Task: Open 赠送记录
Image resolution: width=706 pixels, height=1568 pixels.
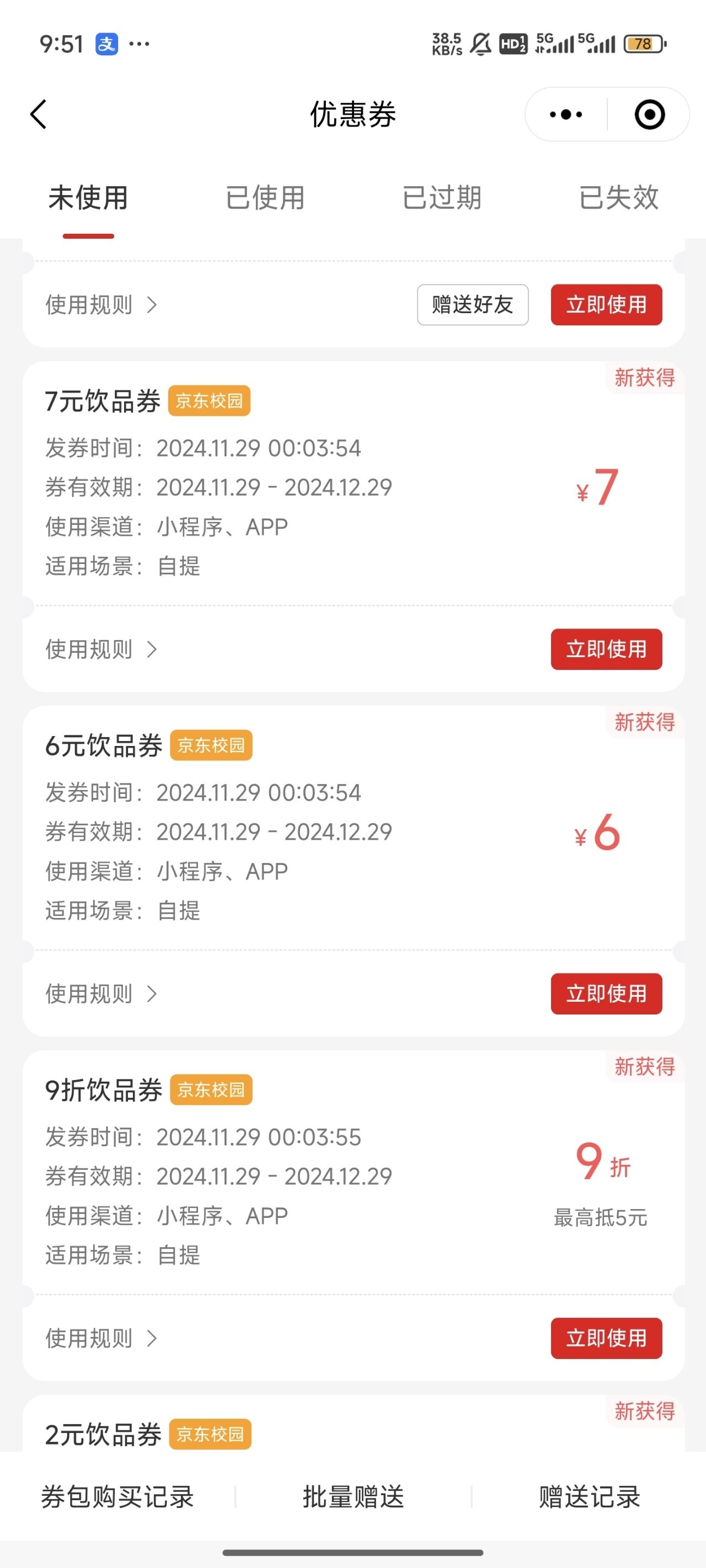Action: pos(590,1497)
